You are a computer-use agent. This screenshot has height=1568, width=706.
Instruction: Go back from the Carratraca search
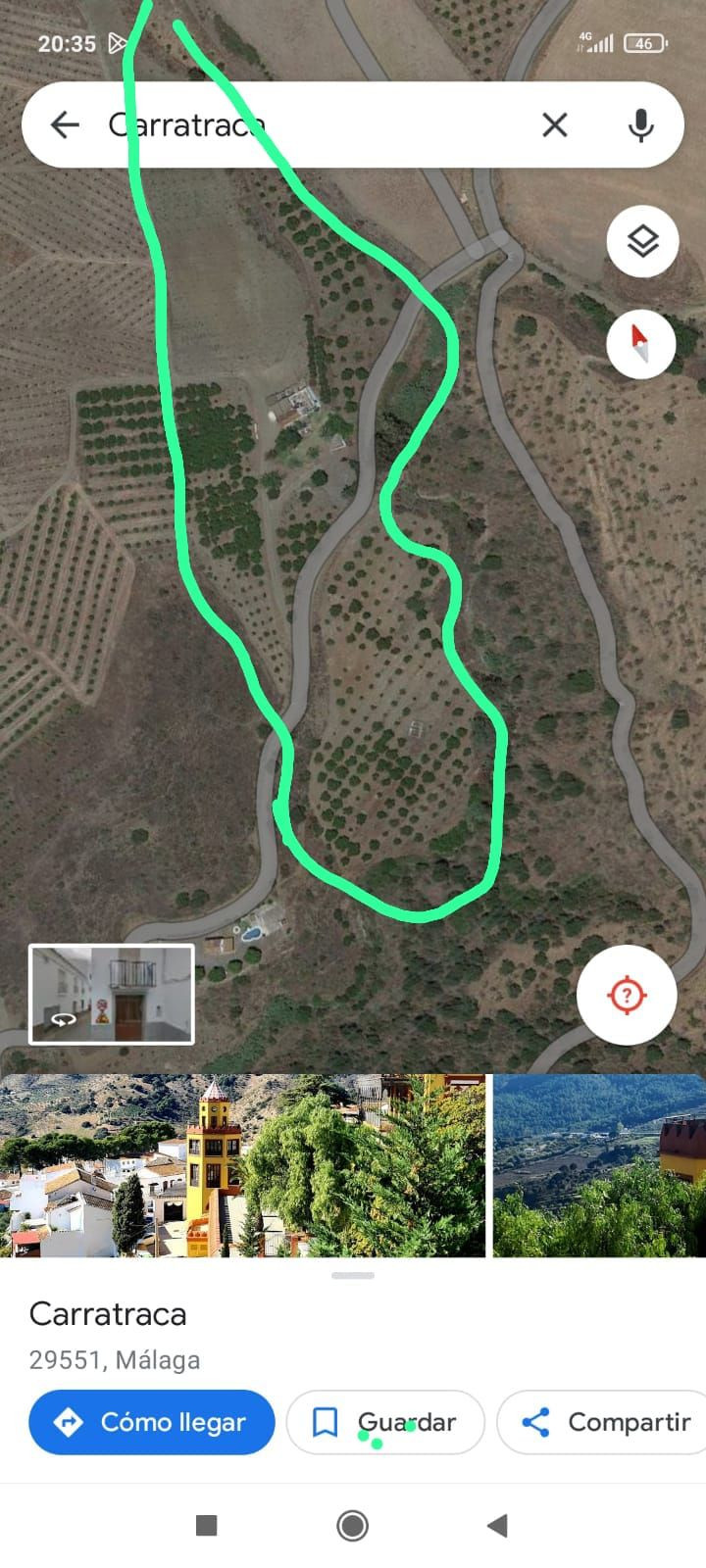(65, 124)
